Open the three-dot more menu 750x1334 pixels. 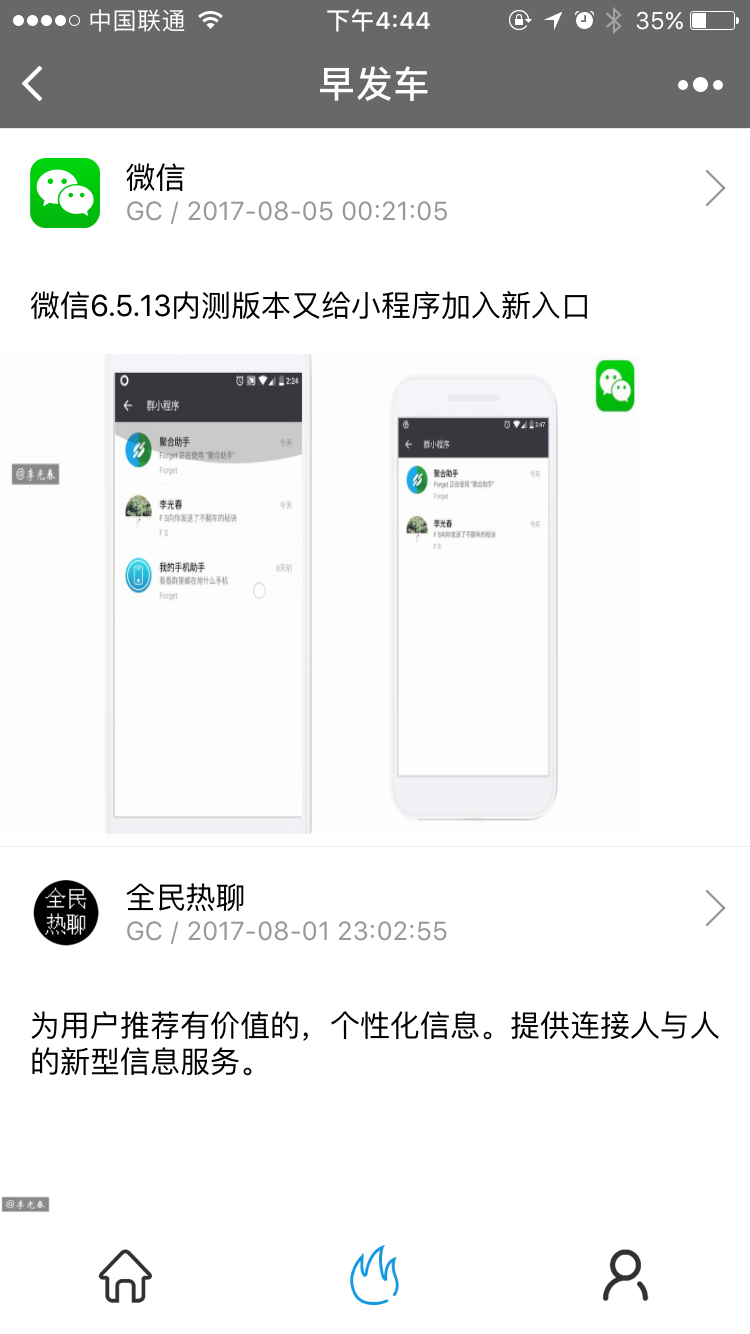coord(699,85)
